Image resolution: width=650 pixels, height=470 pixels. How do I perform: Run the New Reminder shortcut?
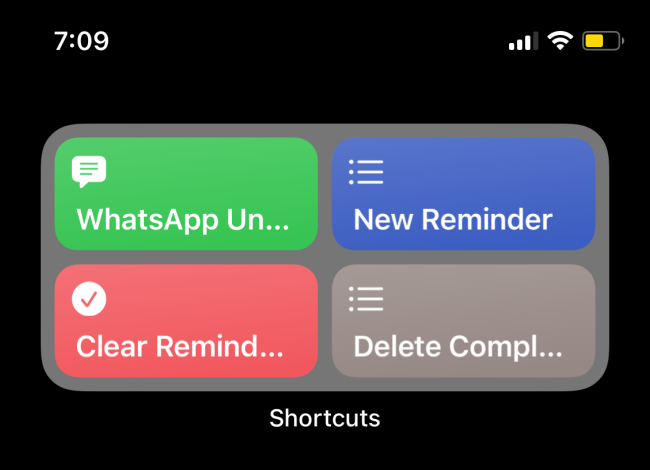pos(463,194)
